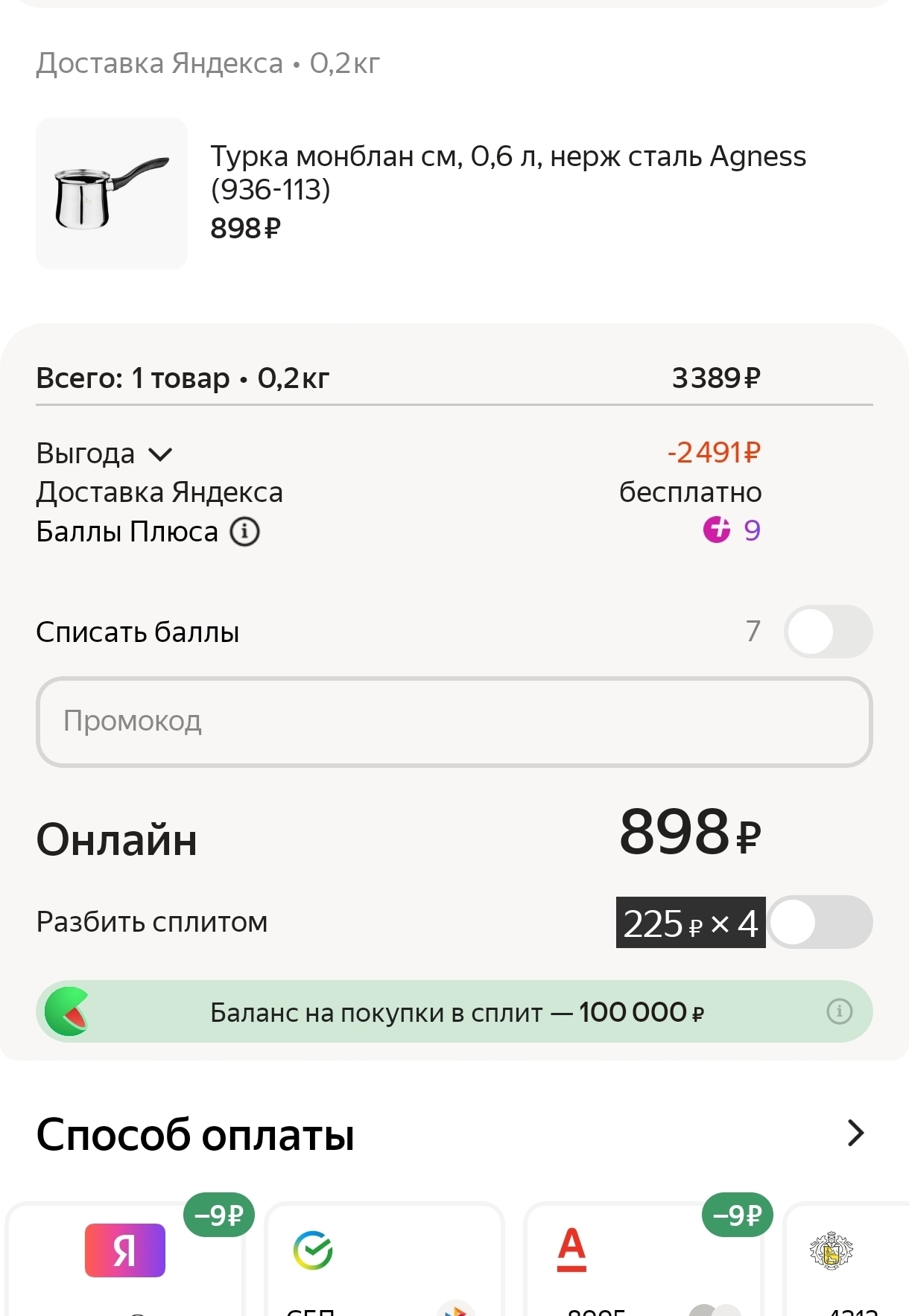
Task: Tap the Промокод input field
Action: click(x=454, y=721)
